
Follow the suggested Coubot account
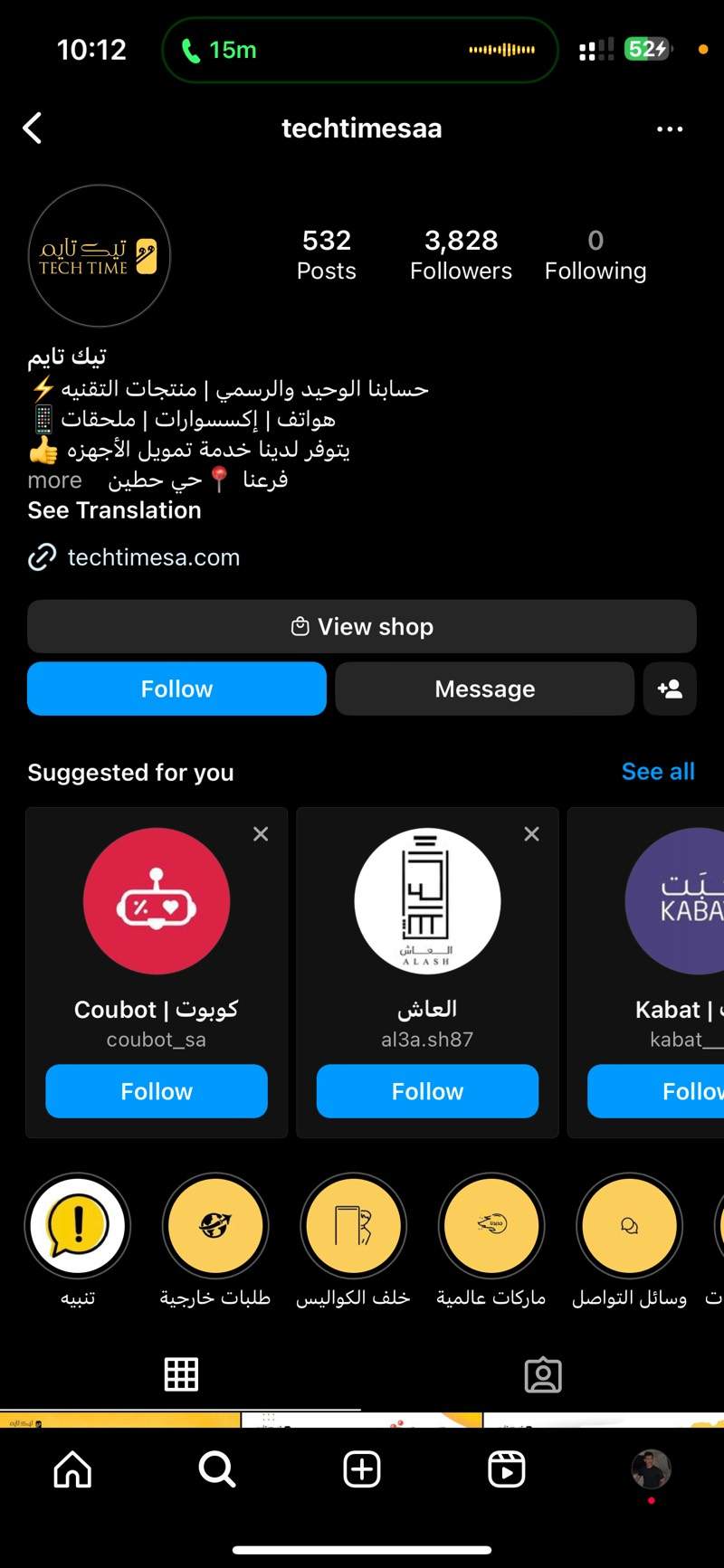(157, 1091)
